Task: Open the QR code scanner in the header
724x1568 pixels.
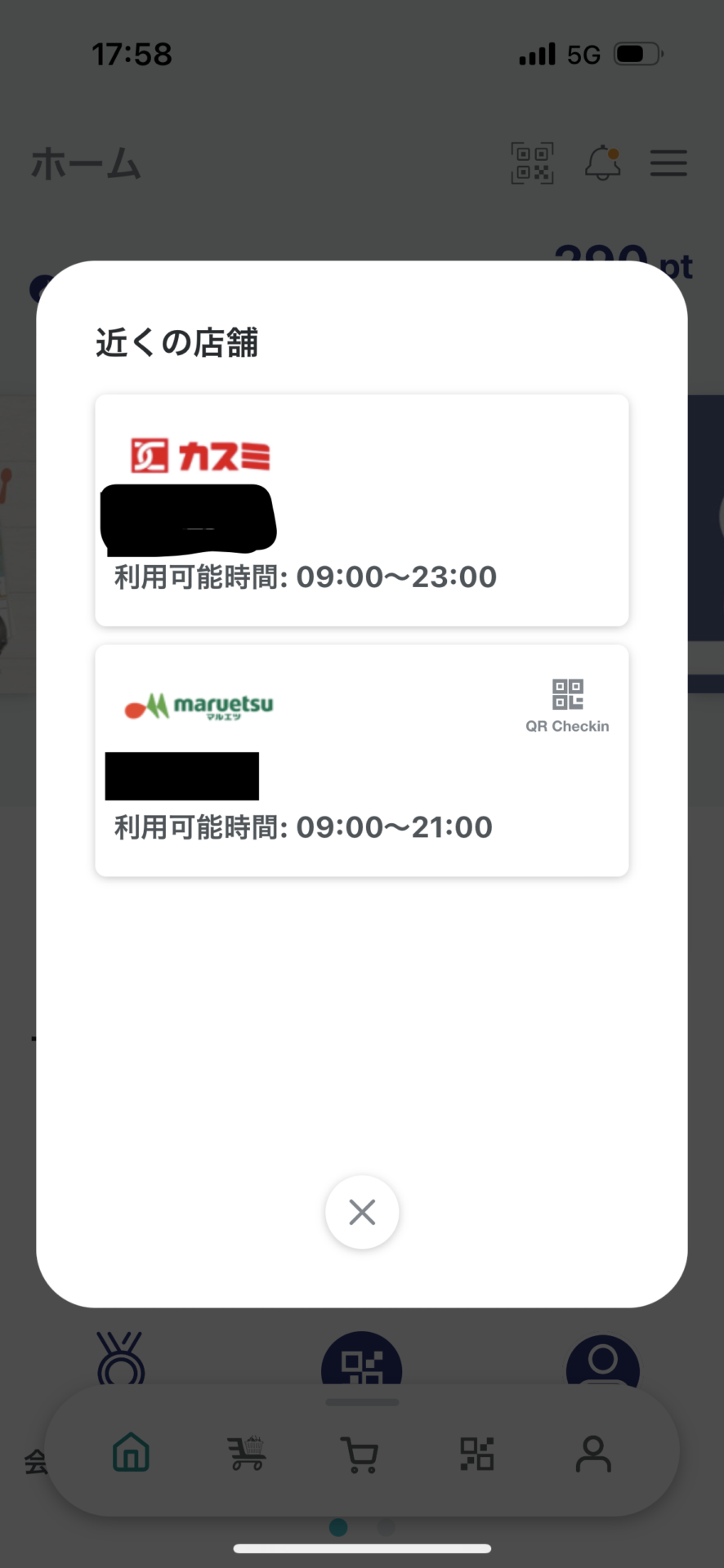Action: pos(531,163)
